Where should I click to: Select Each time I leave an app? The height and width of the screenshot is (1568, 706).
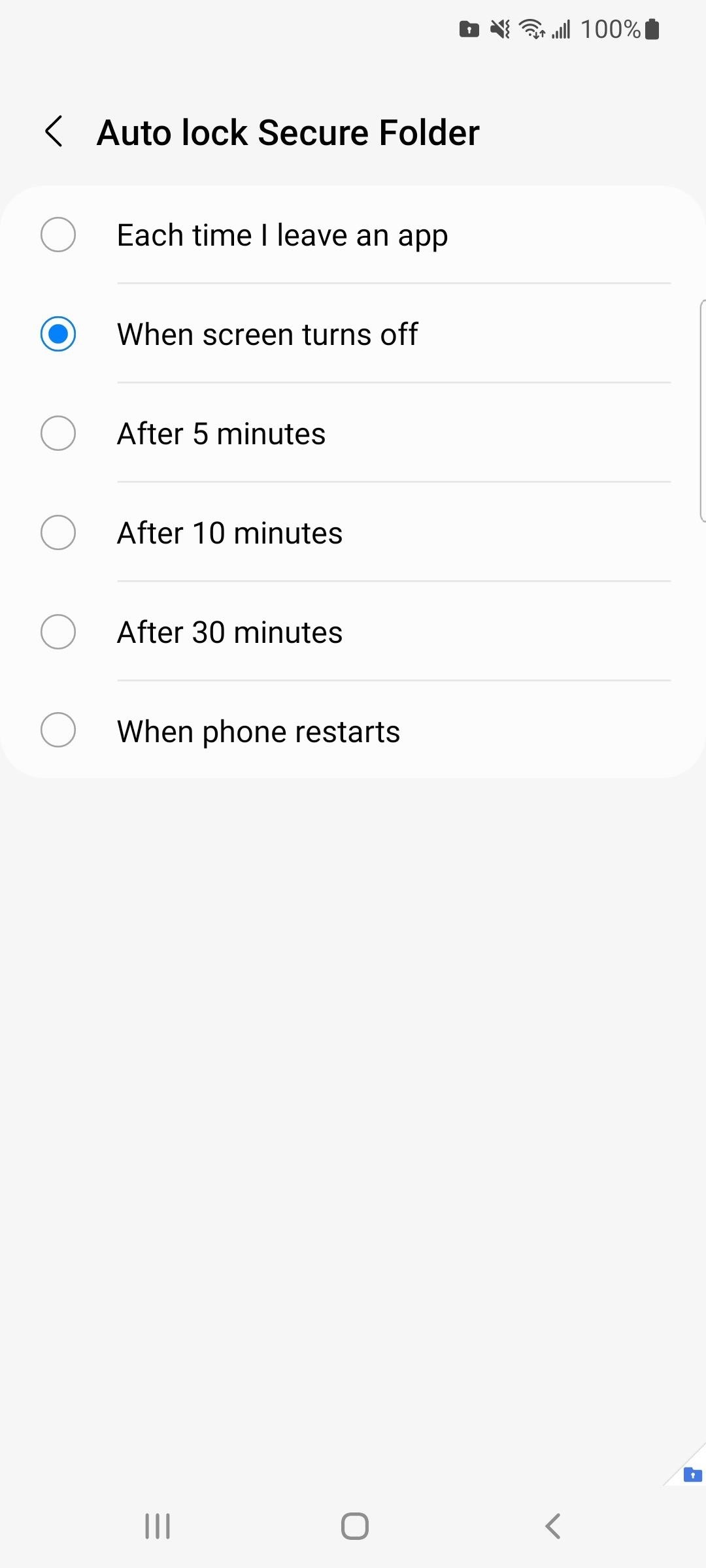pyautogui.click(x=353, y=235)
